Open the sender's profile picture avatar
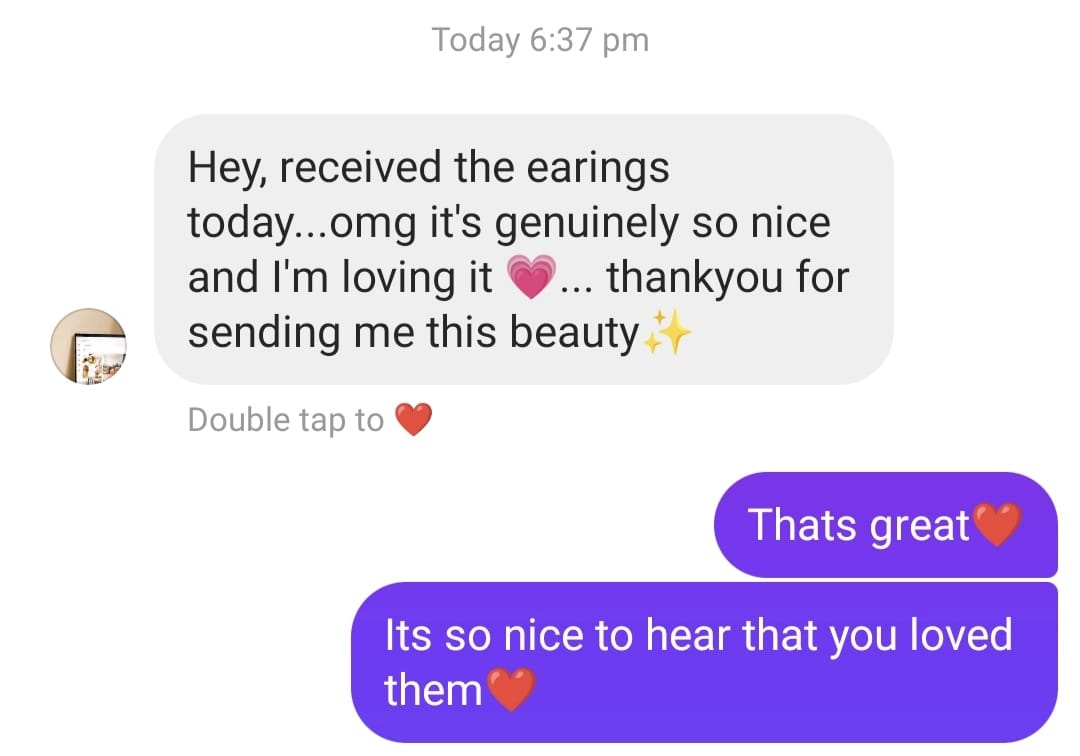 tap(88, 346)
